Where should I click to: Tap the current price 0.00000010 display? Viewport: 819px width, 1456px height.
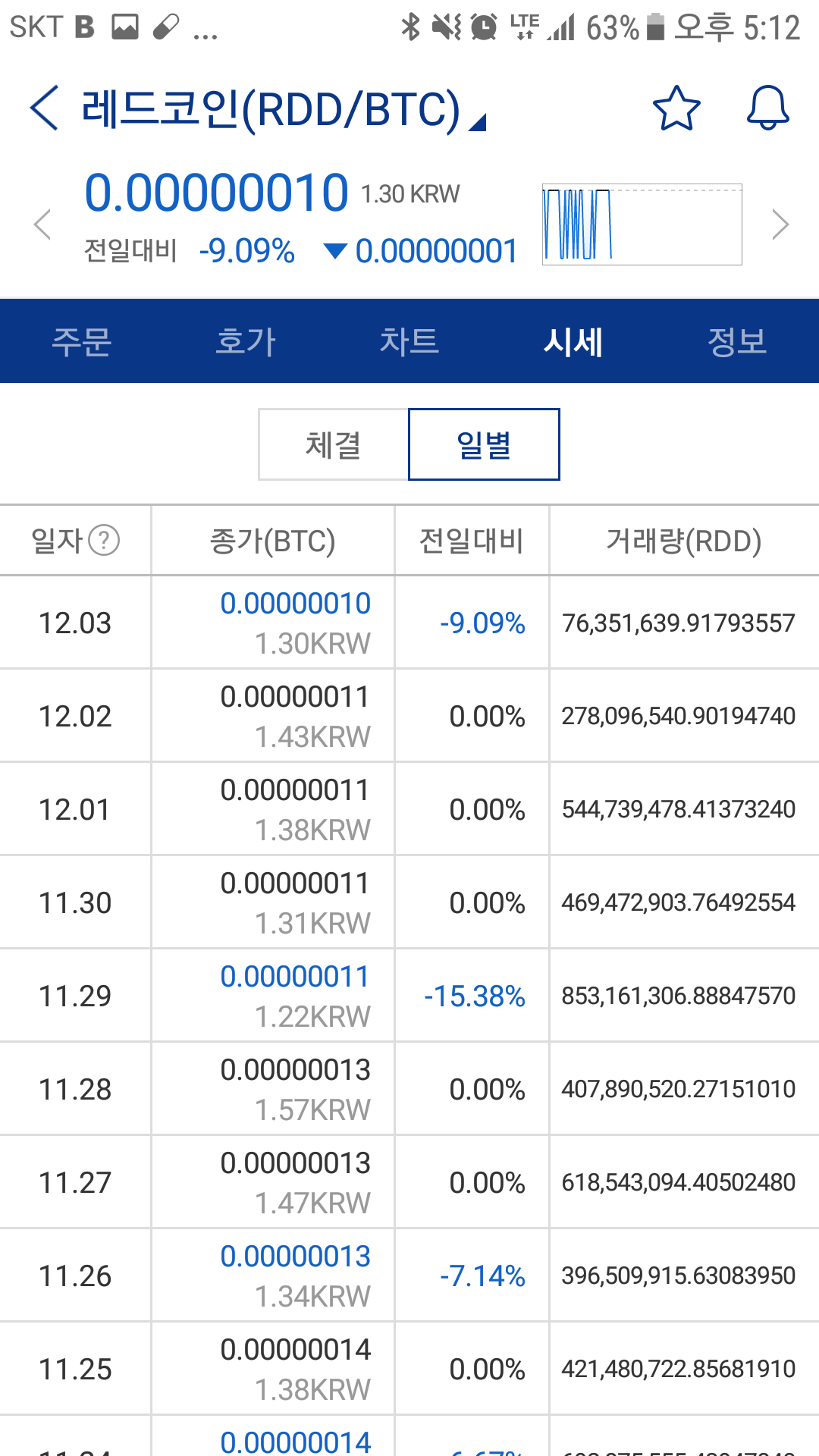click(216, 193)
